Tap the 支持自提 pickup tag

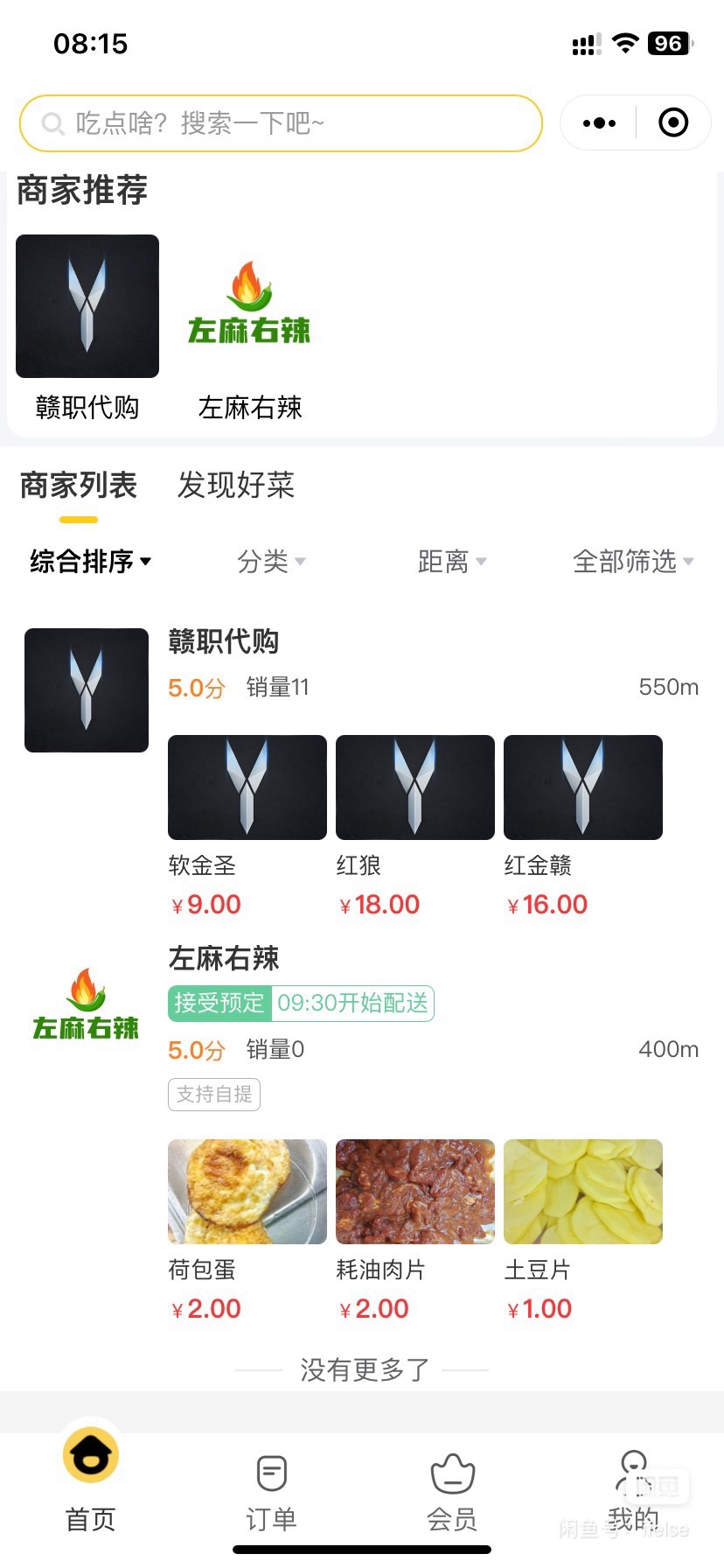(x=213, y=1095)
